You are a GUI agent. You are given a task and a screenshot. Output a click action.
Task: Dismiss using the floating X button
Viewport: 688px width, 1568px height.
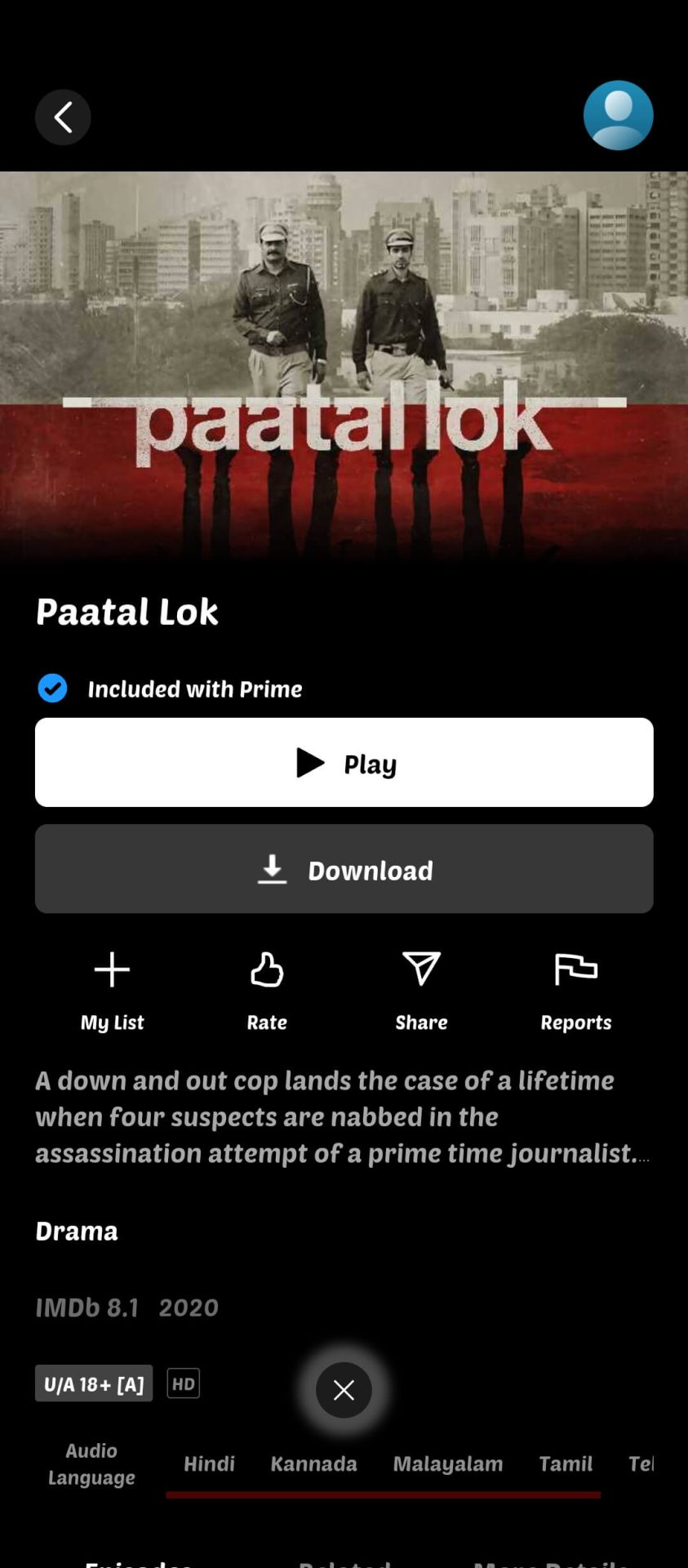click(x=344, y=1390)
